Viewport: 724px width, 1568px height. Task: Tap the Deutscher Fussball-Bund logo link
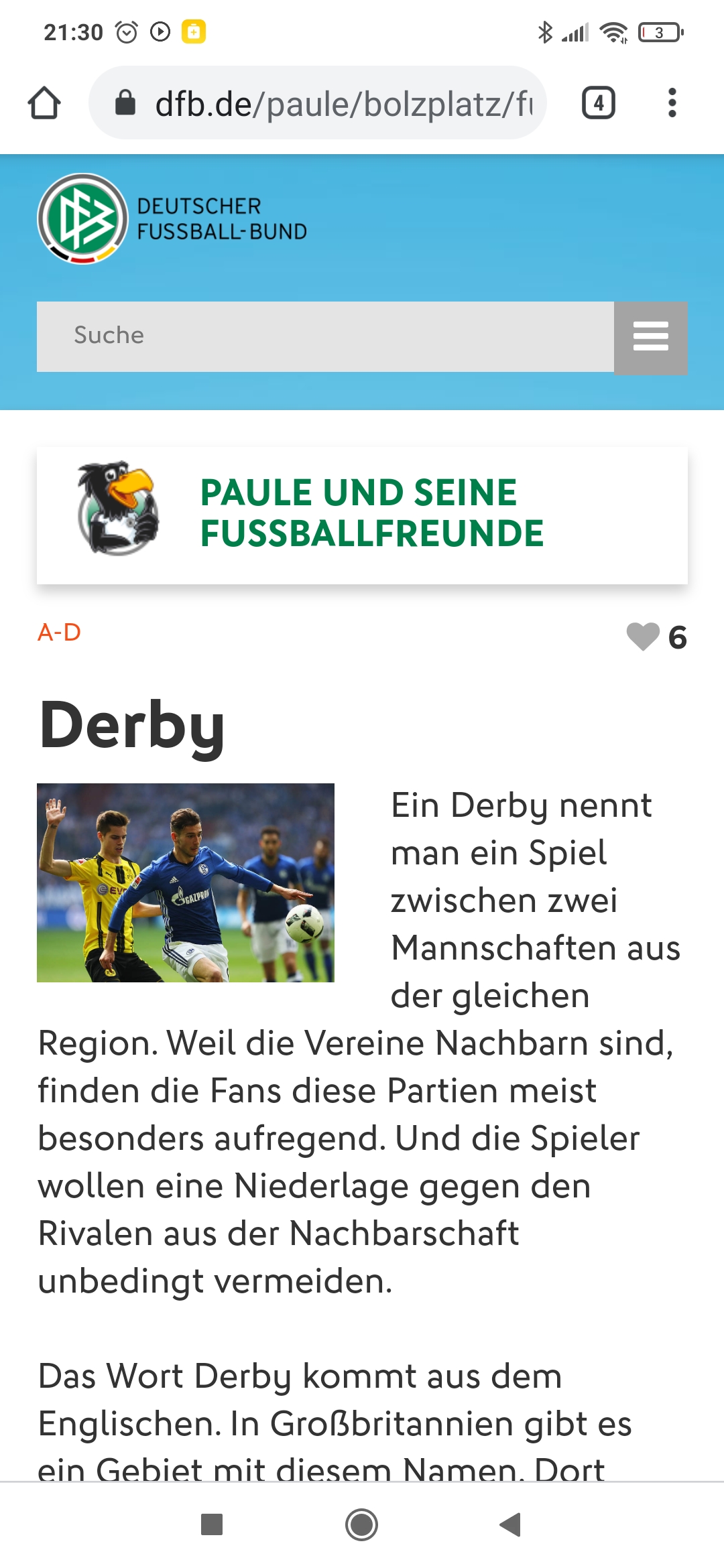(172, 219)
